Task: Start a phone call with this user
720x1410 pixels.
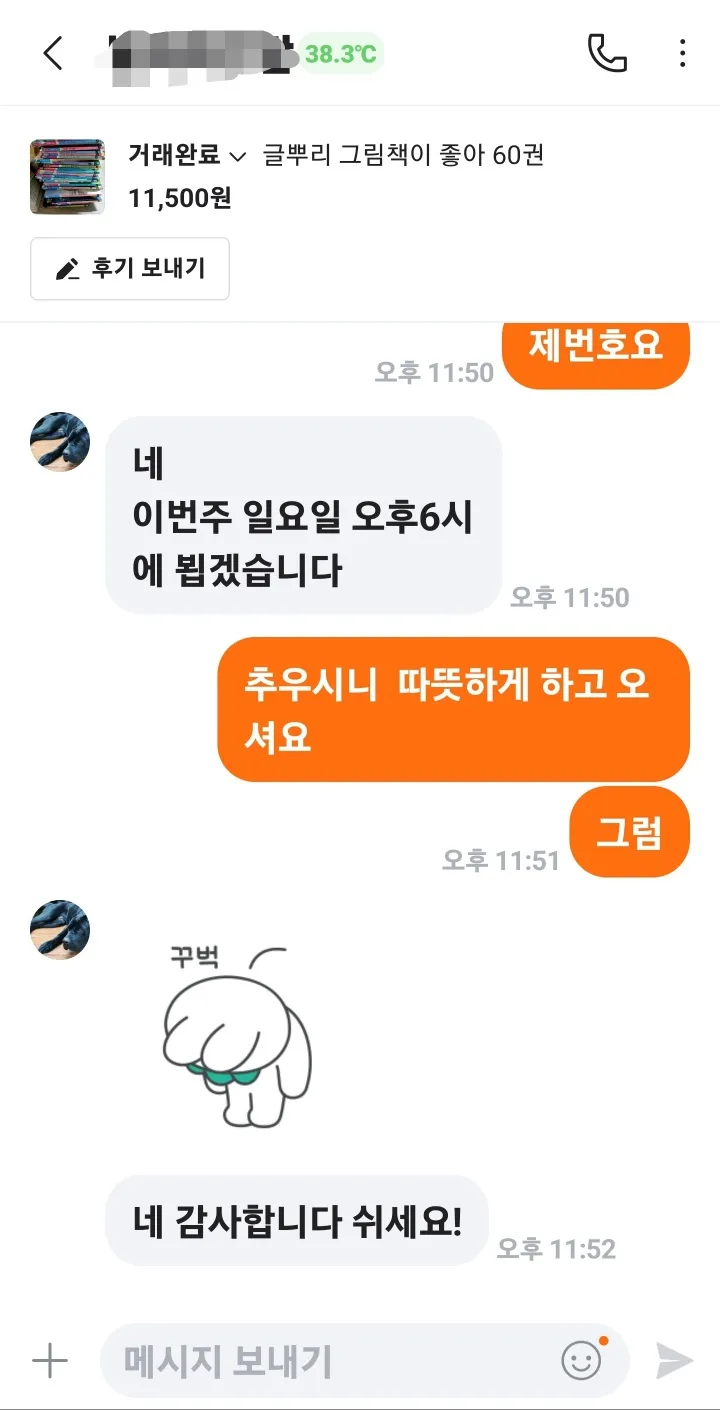Action: (607, 53)
